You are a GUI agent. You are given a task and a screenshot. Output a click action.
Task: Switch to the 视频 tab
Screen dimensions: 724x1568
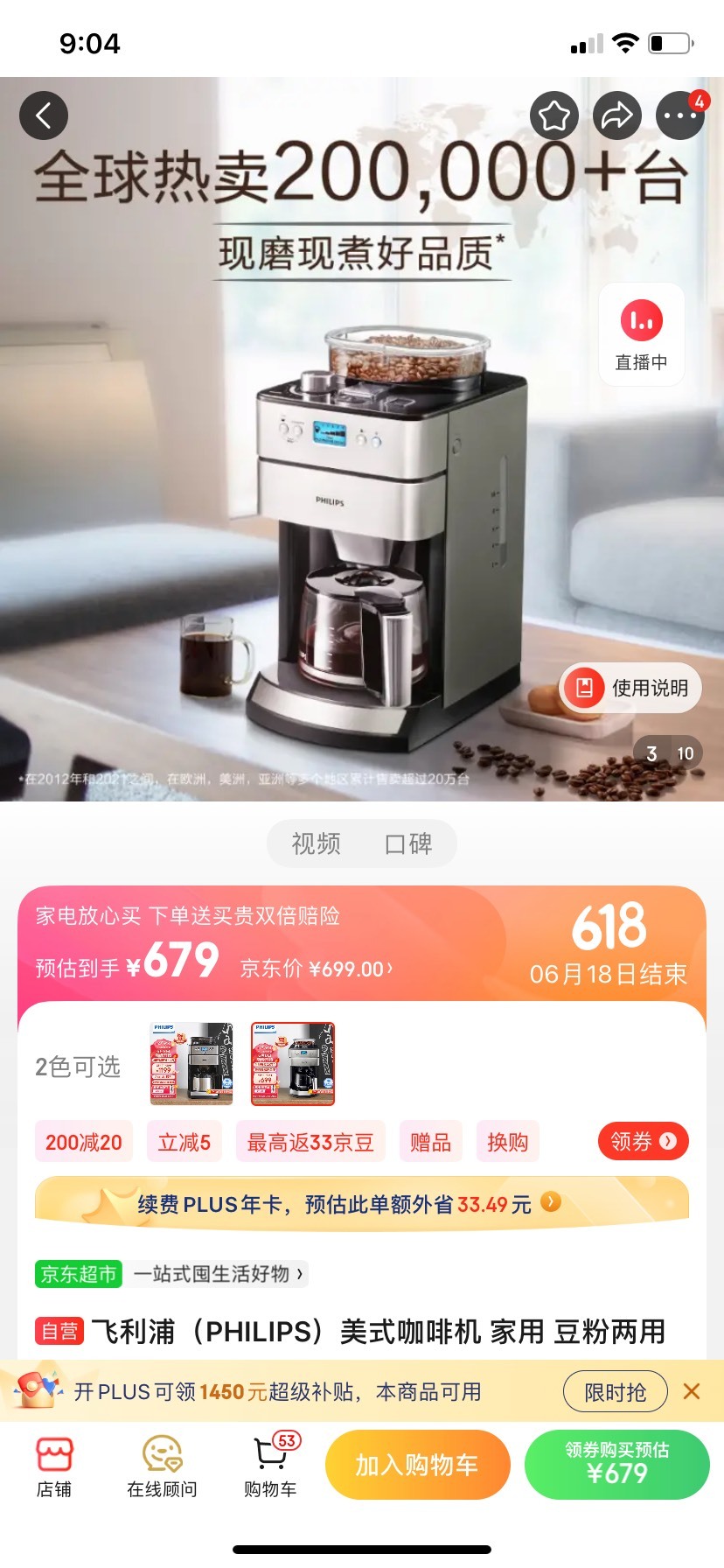[316, 843]
